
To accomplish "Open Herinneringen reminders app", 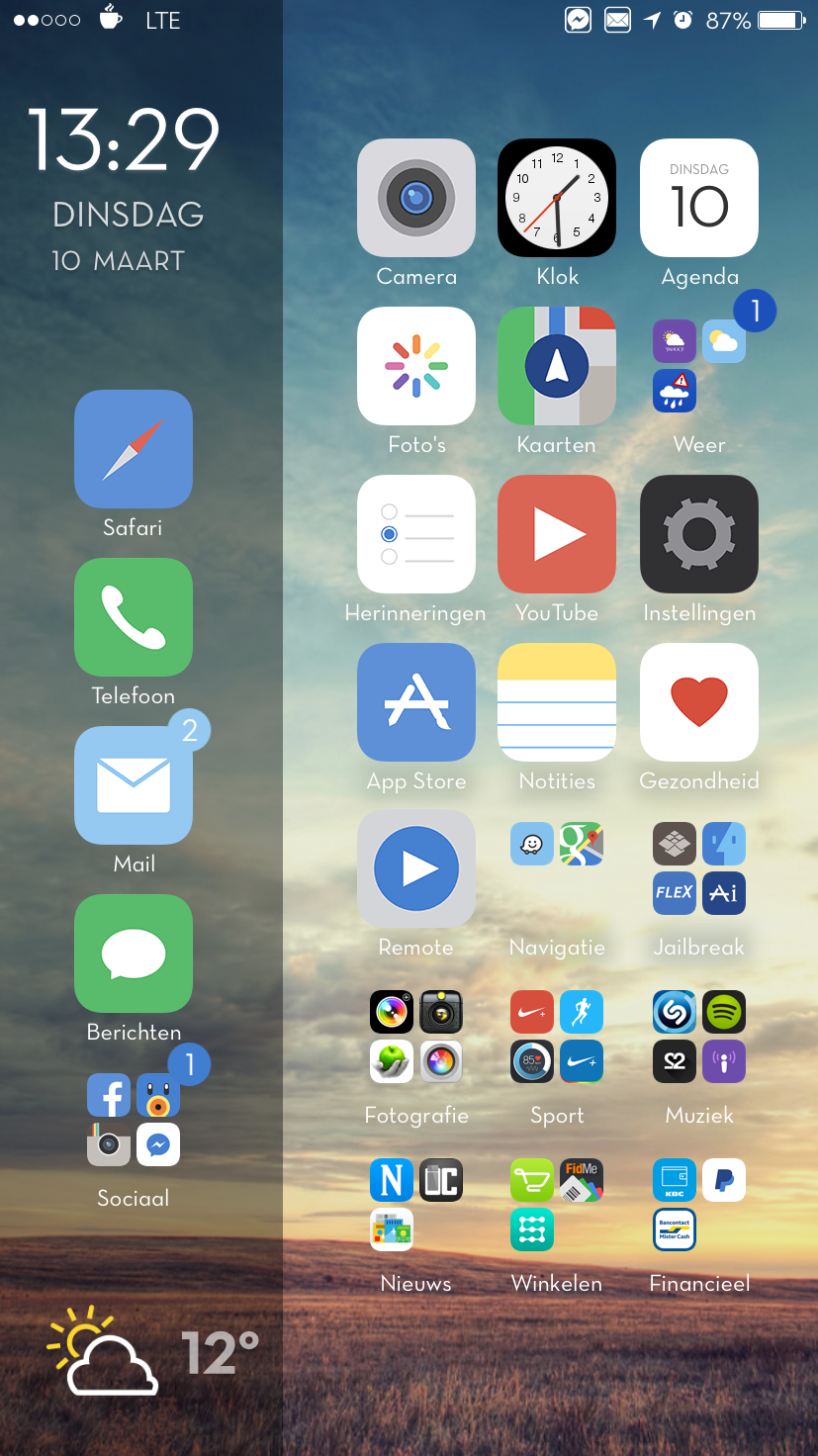I will point(415,534).
